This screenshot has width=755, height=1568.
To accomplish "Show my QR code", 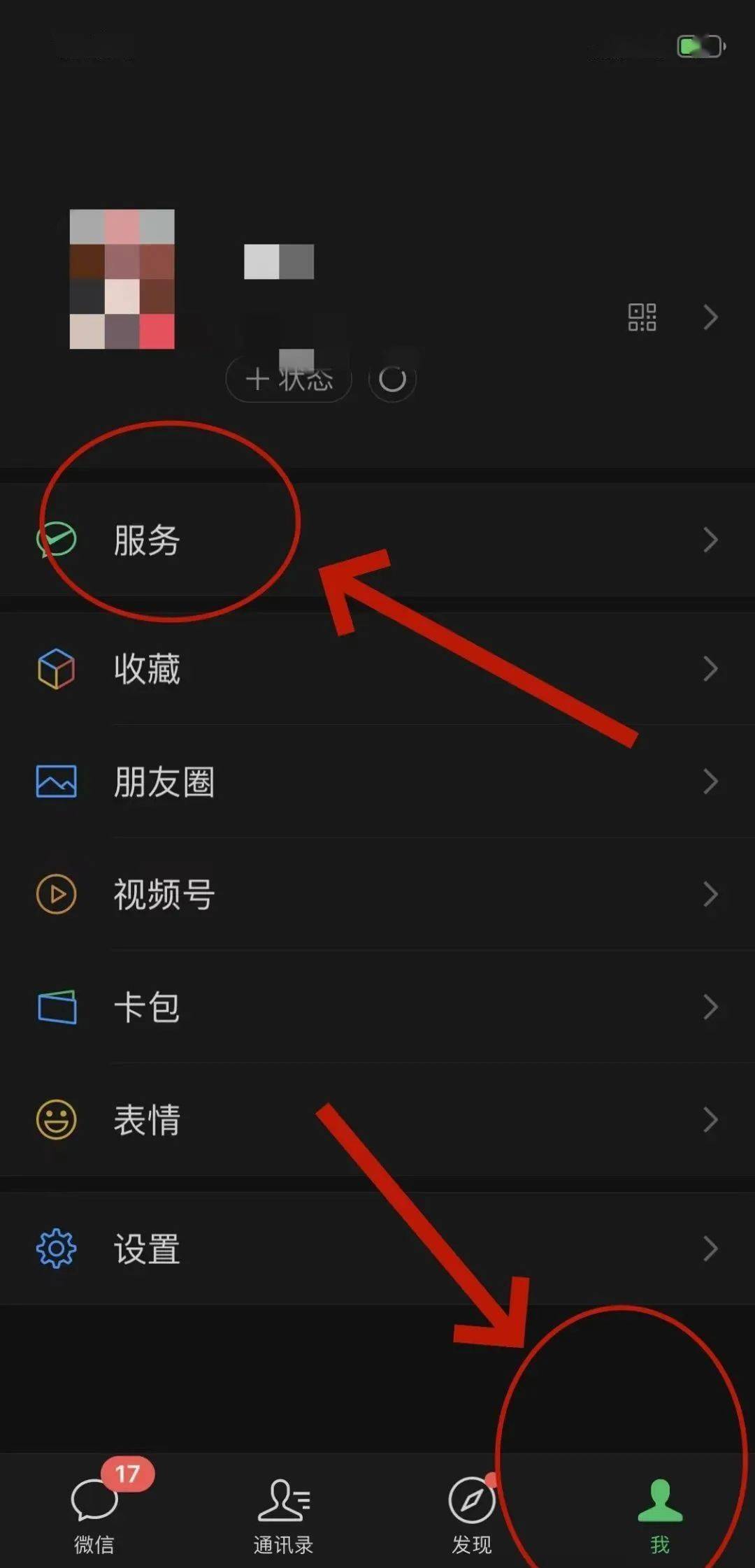I will coord(642,317).
